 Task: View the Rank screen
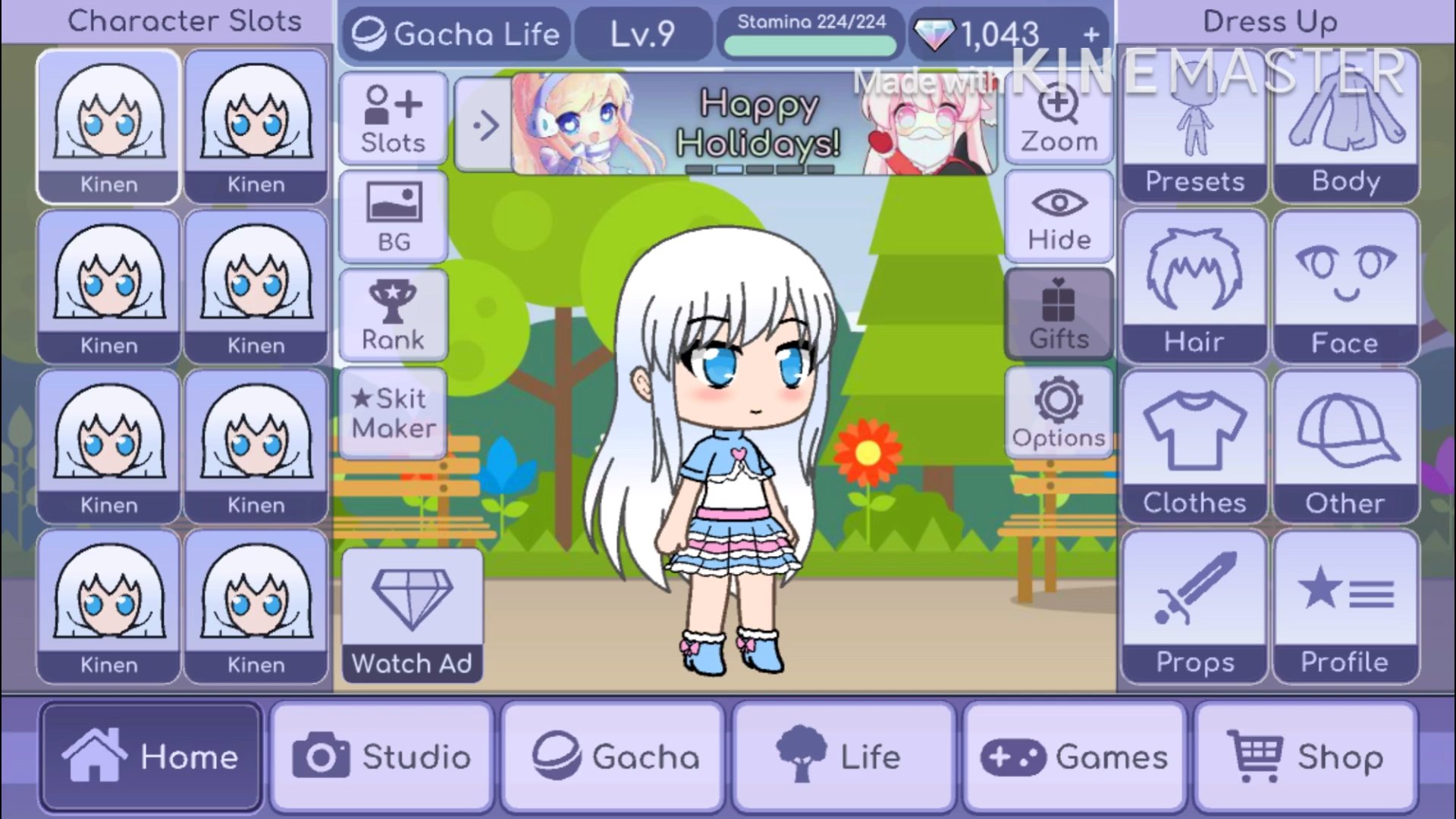[x=393, y=315]
